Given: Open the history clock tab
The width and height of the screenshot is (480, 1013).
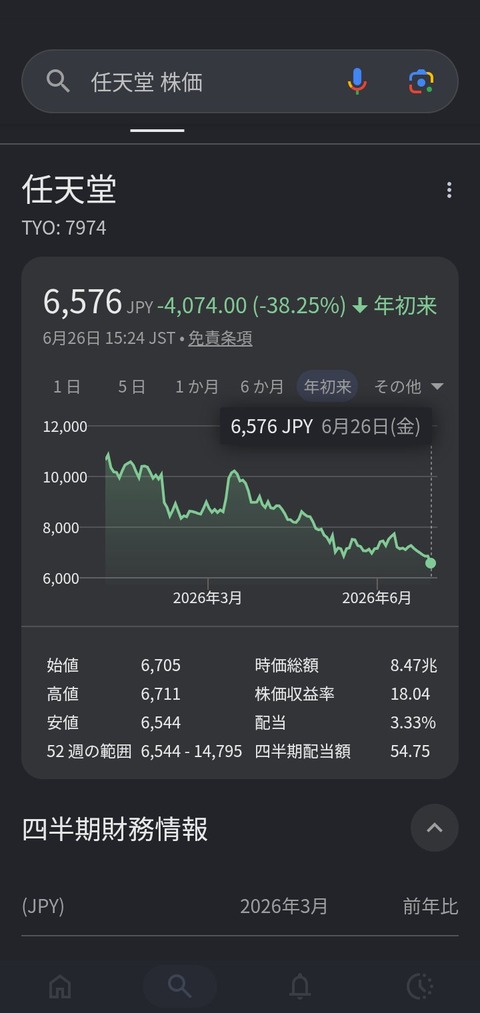Looking at the screenshot, I should (x=420, y=987).
